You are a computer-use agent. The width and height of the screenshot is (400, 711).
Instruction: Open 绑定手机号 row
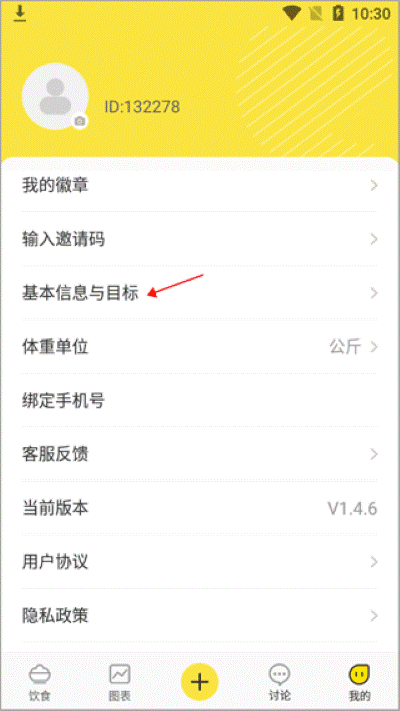click(x=200, y=400)
